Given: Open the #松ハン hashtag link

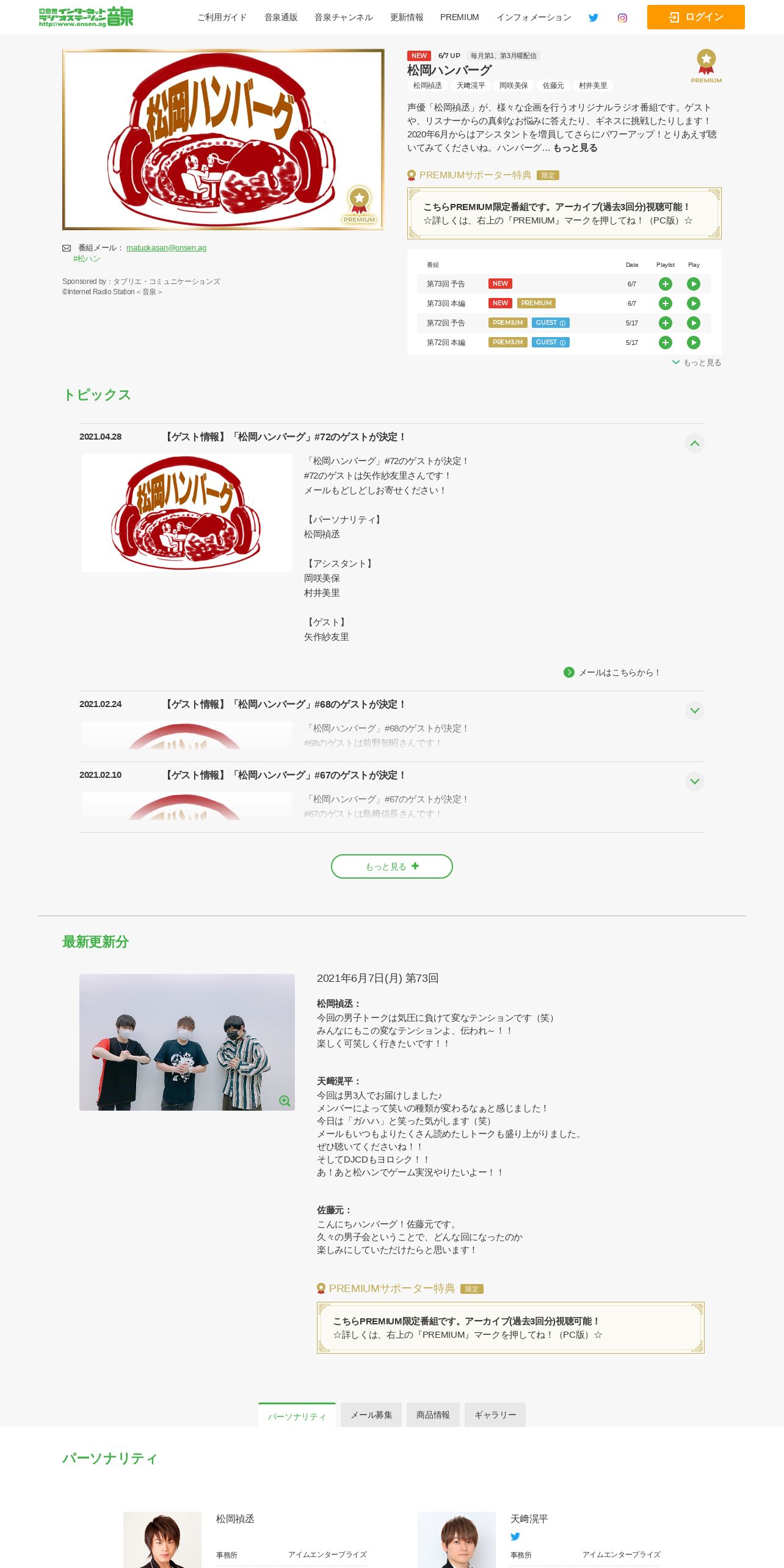Looking at the screenshot, I should [x=87, y=259].
